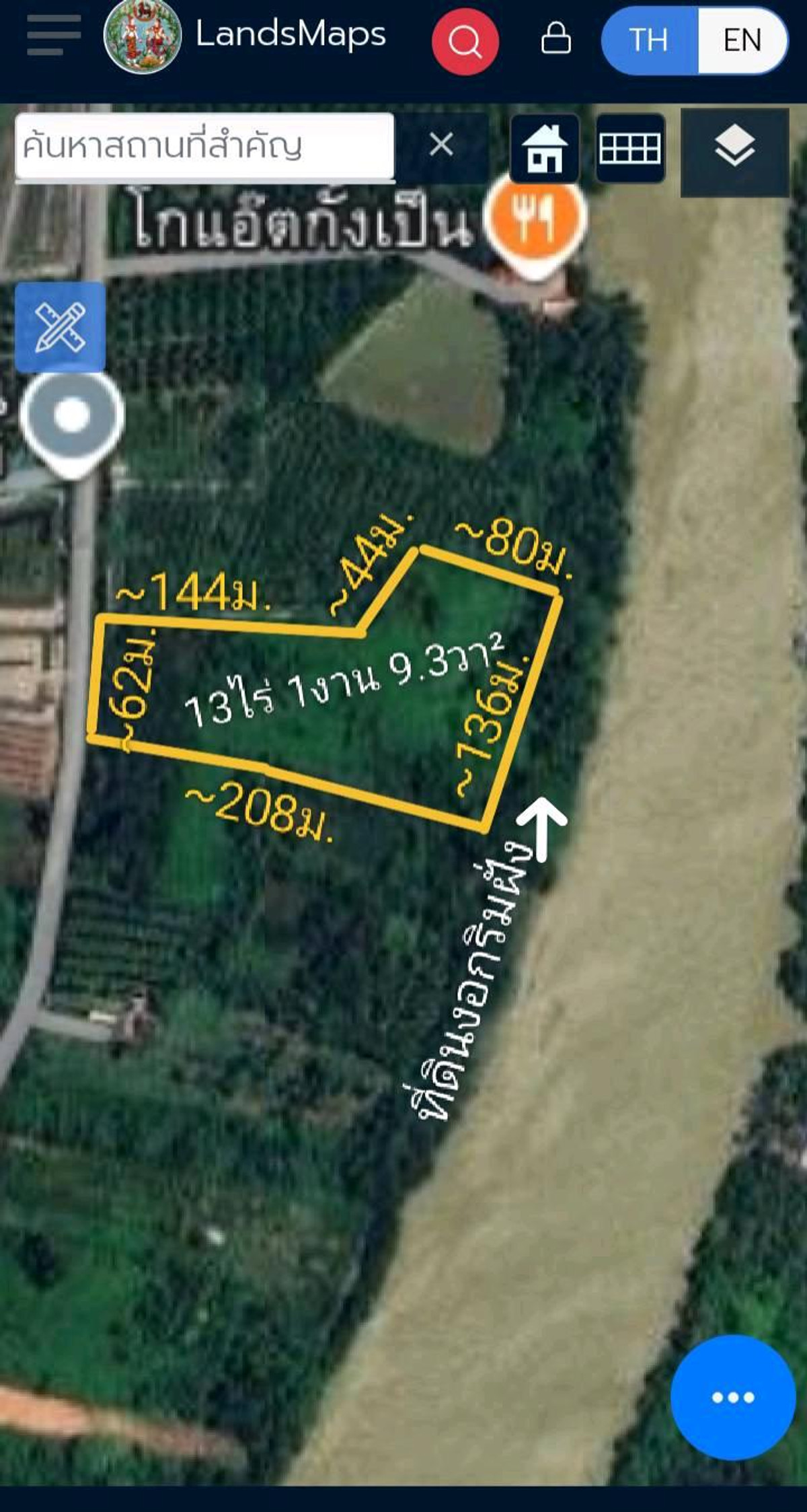Open the hamburger menu

(x=54, y=36)
